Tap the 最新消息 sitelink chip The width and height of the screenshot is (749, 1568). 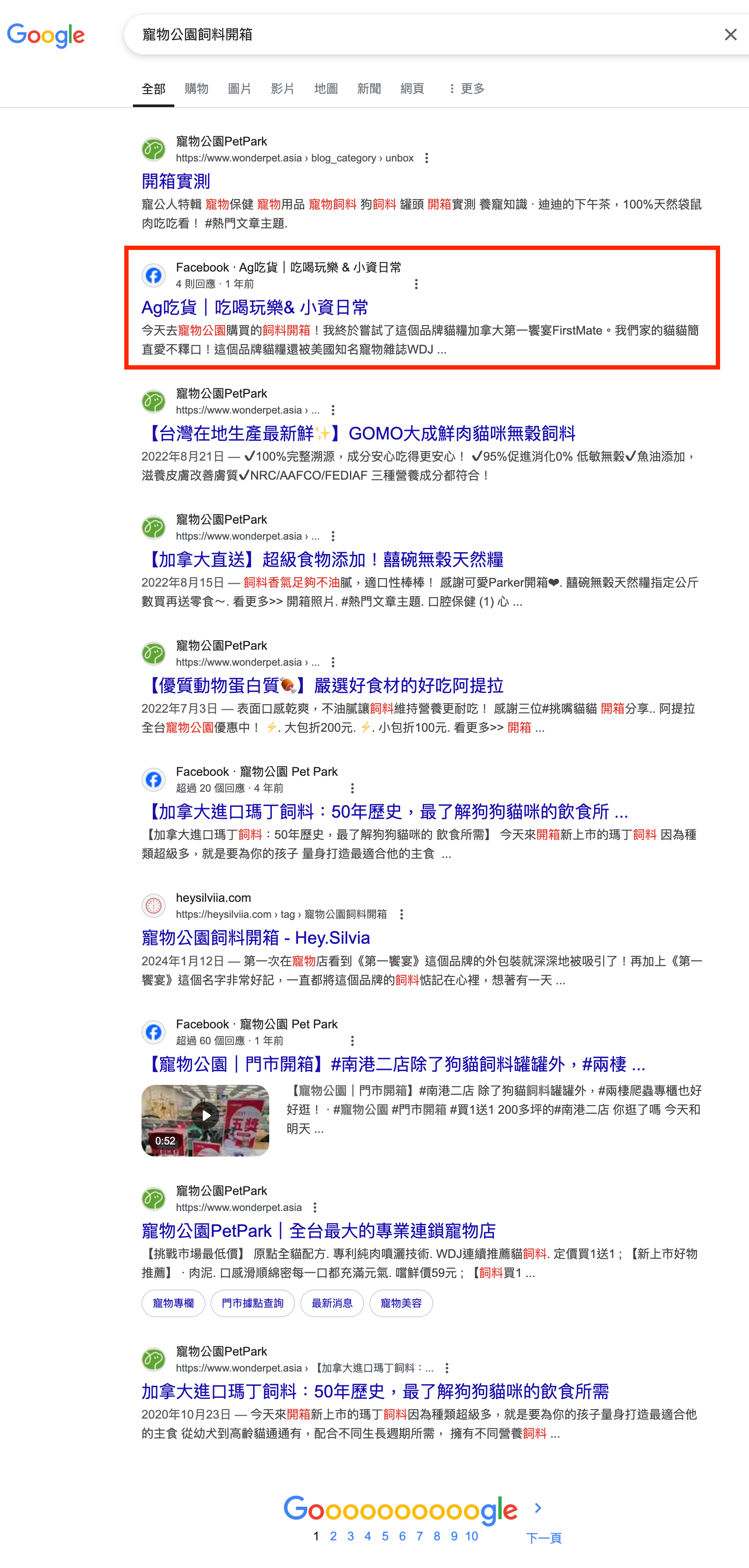[332, 1303]
